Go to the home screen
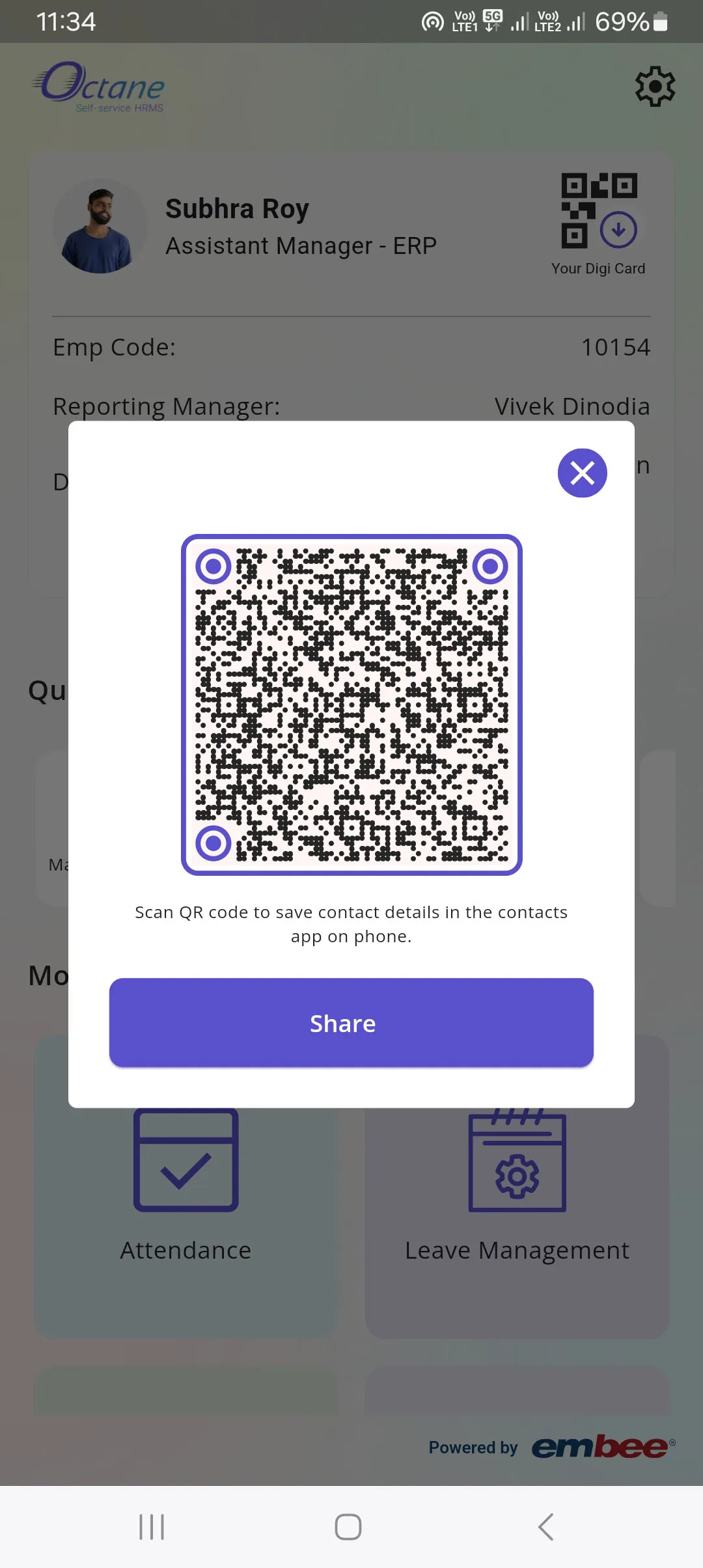Image resolution: width=703 pixels, height=1568 pixels. click(348, 1526)
